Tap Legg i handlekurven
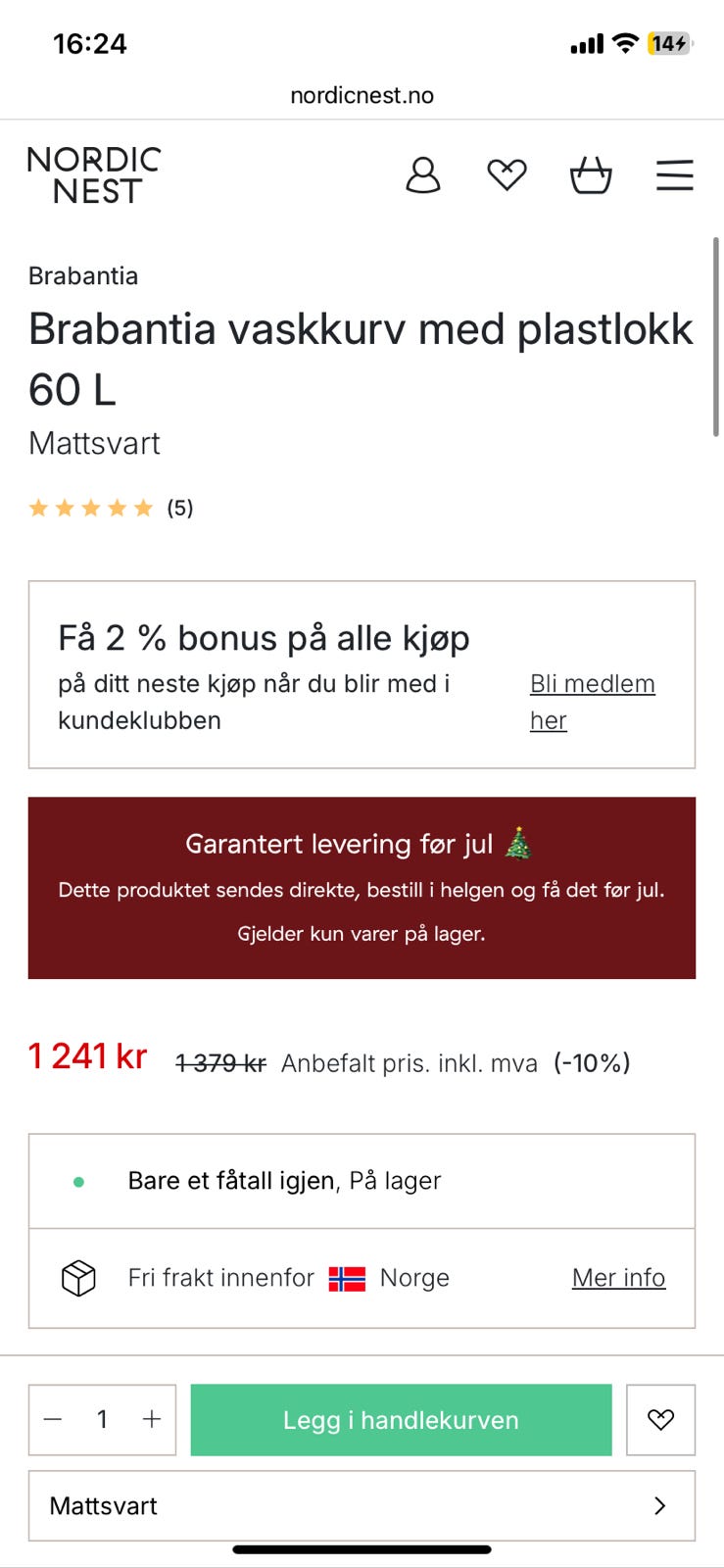This screenshot has height=1568, width=724. point(401,1420)
